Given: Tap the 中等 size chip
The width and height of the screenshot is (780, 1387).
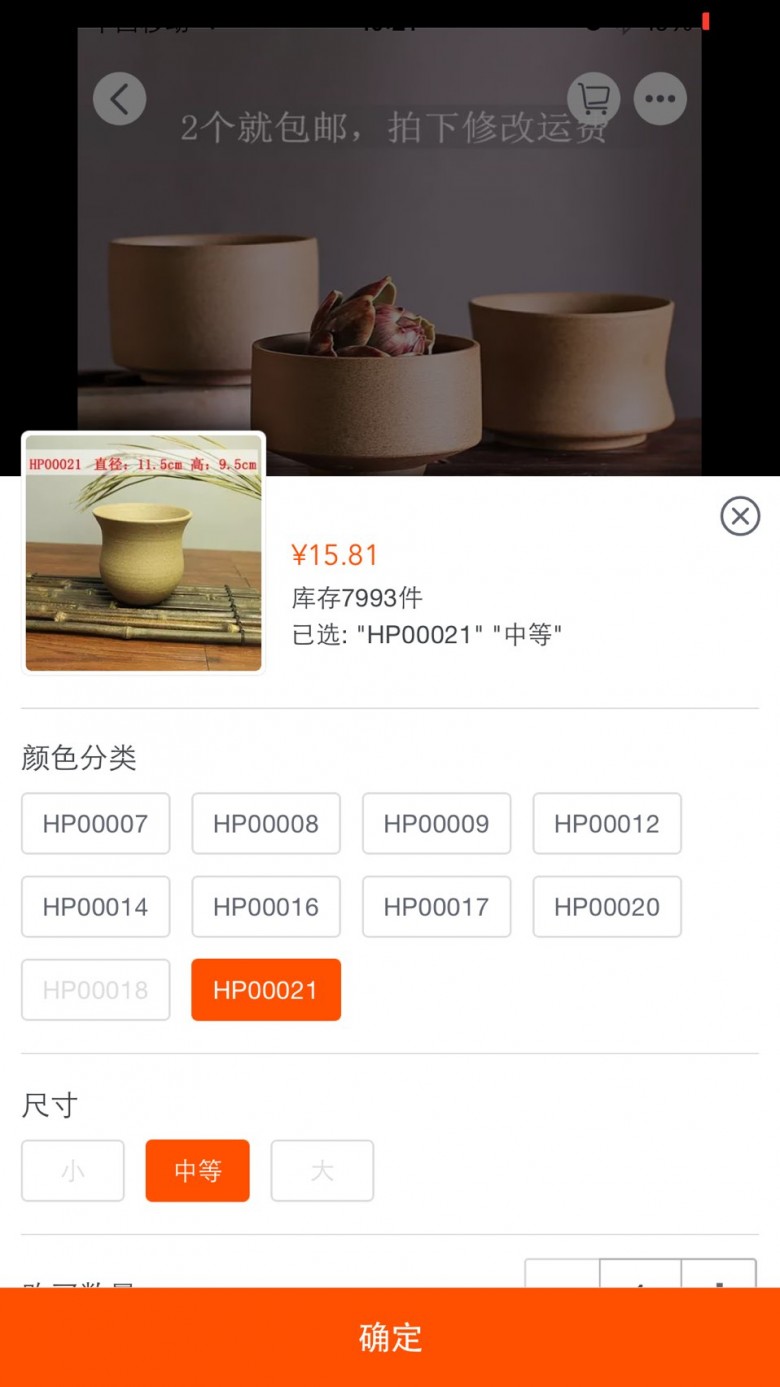Looking at the screenshot, I should tap(198, 1170).
